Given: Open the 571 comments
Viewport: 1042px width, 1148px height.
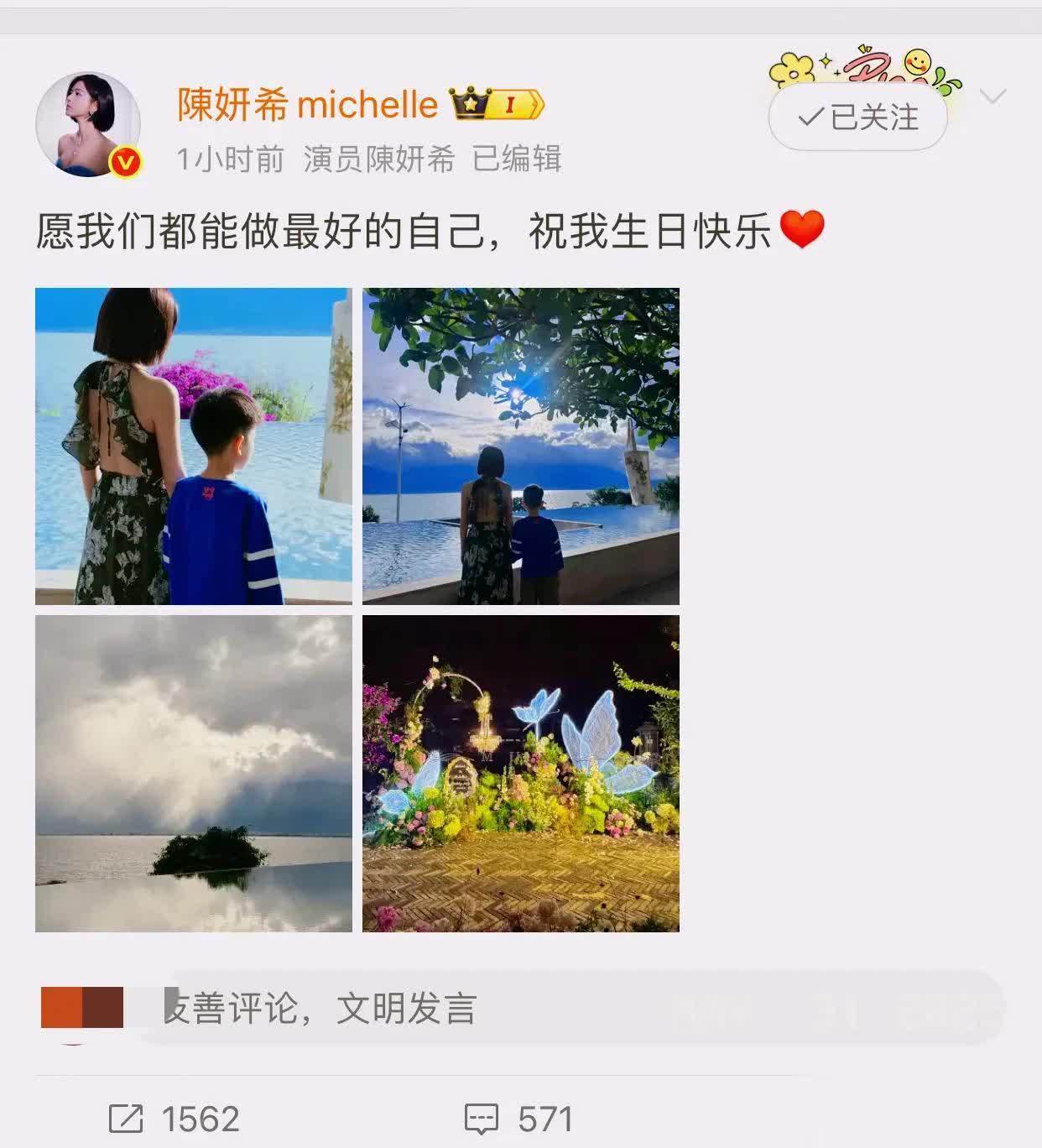Looking at the screenshot, I should [518, 1119].
